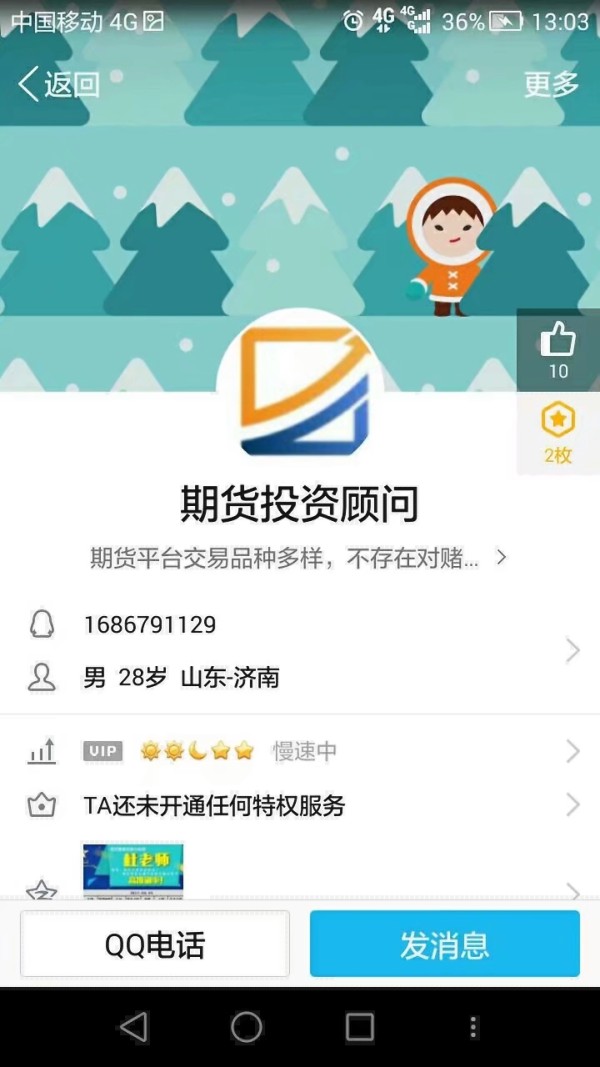600x1067 pixels.
Task: Expand the signature starting 期货平台交易品种多样
Action: coord(299,559)
